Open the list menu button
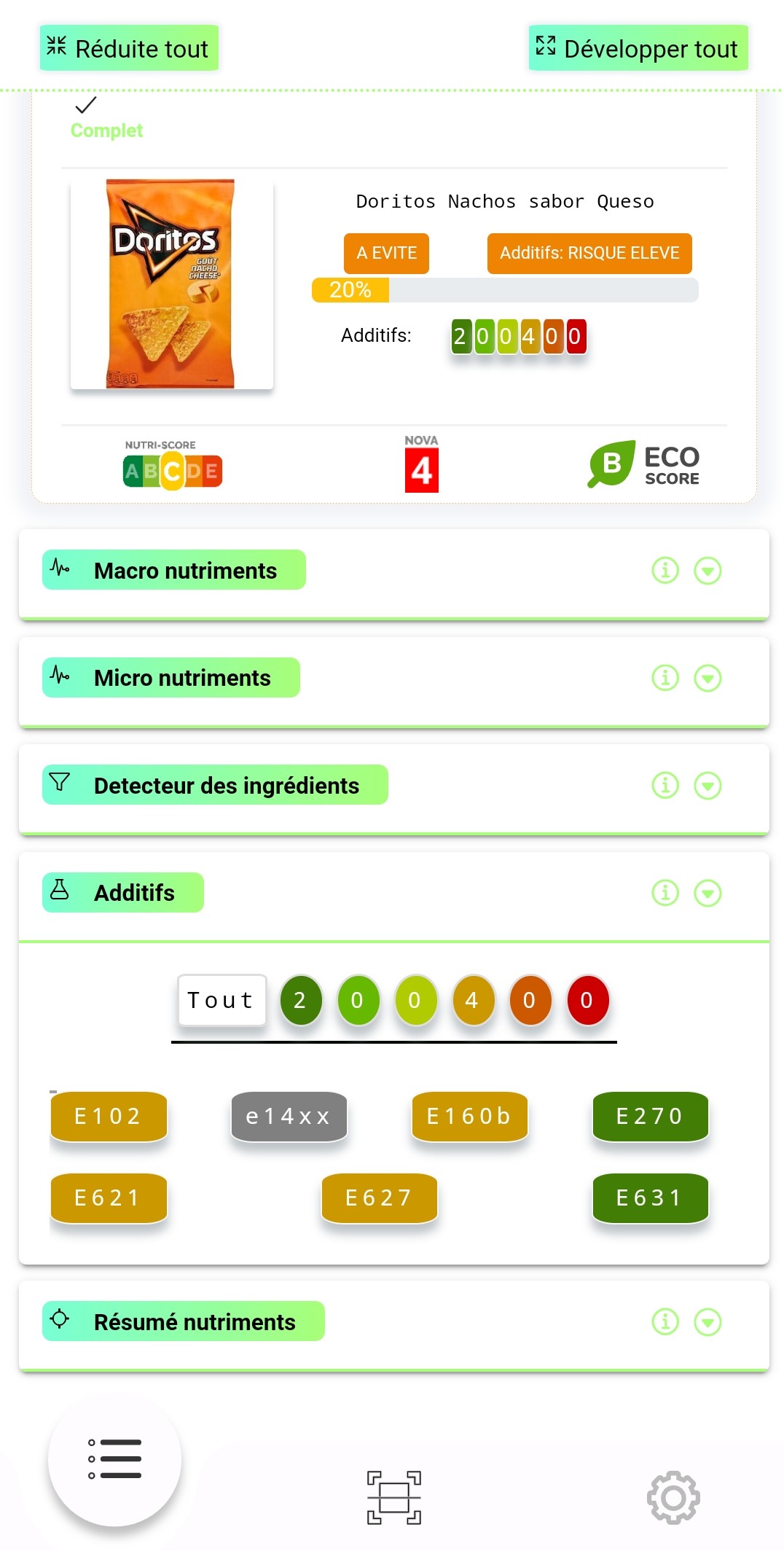 pyautogui.click(x=115, y=1459)
